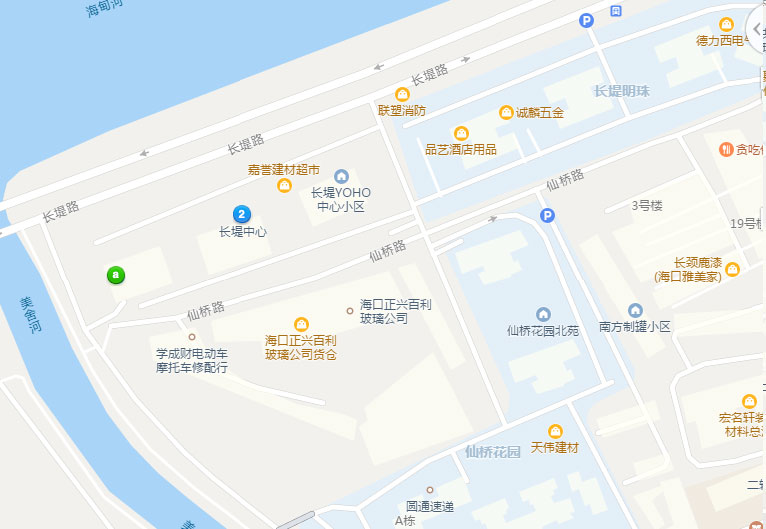Open the 南方制罐小区 residence marker
766x529 pixels.
click(x=635, y=310)
